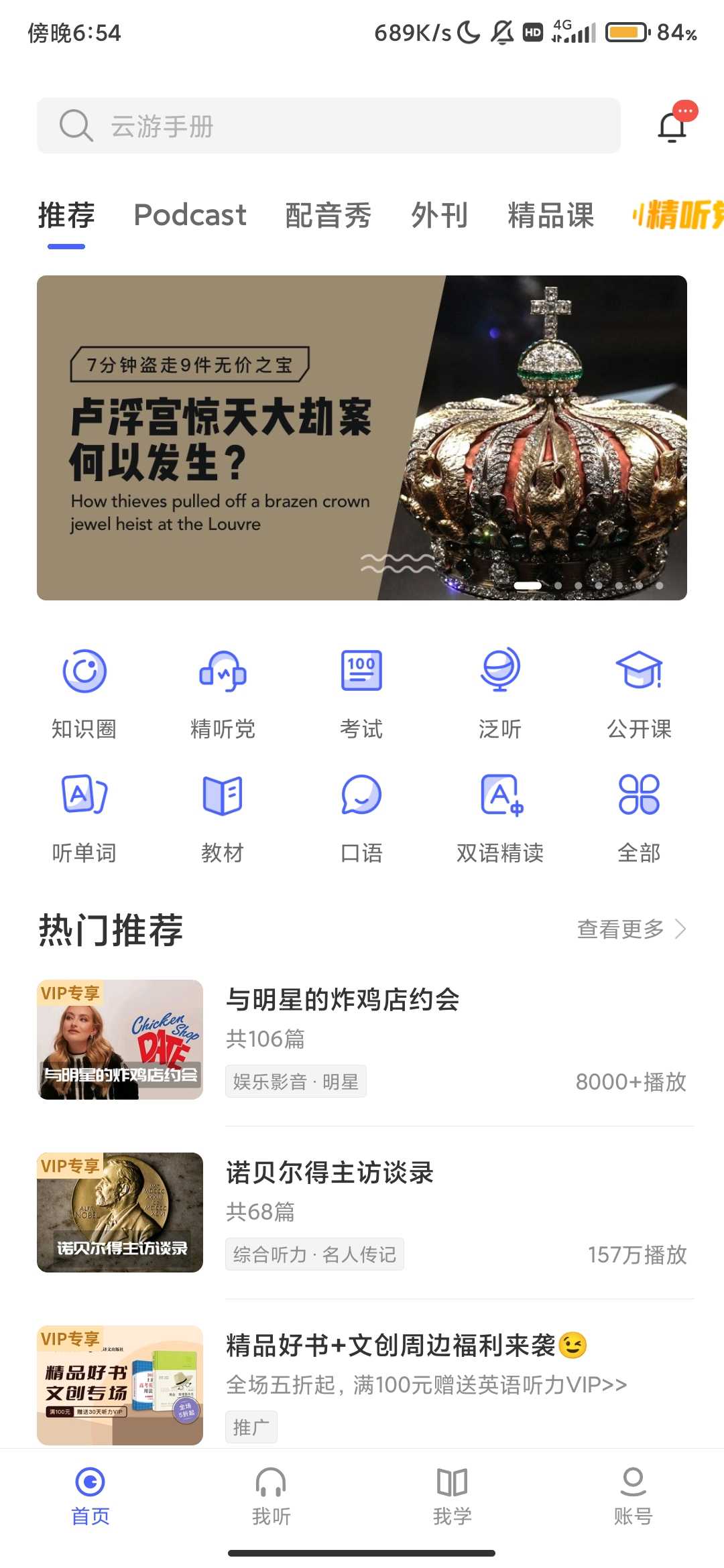
Task: Open the 云游手册 search box
Action: pyautogui.click(x=328, y=125)
